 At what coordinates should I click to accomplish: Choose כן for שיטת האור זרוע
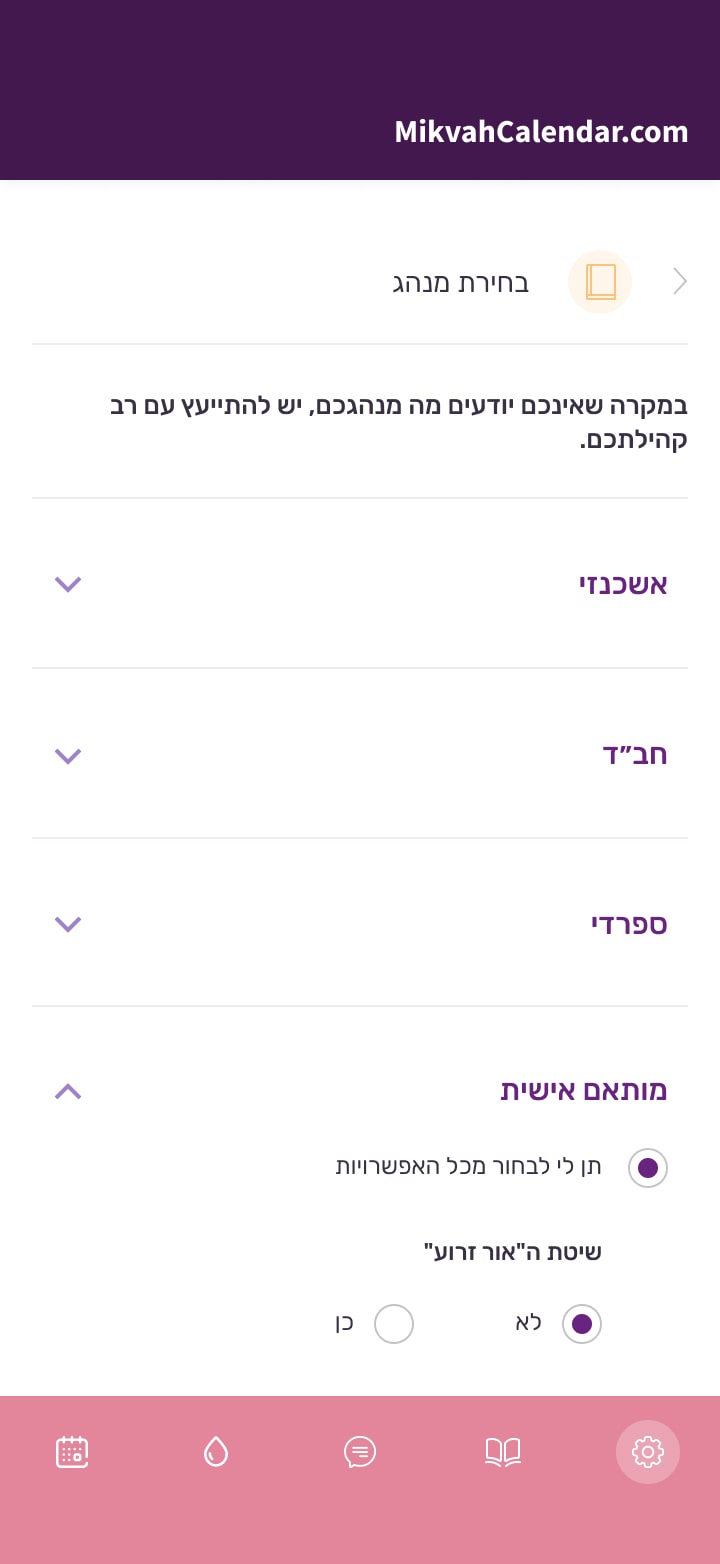click(394, 1324)
